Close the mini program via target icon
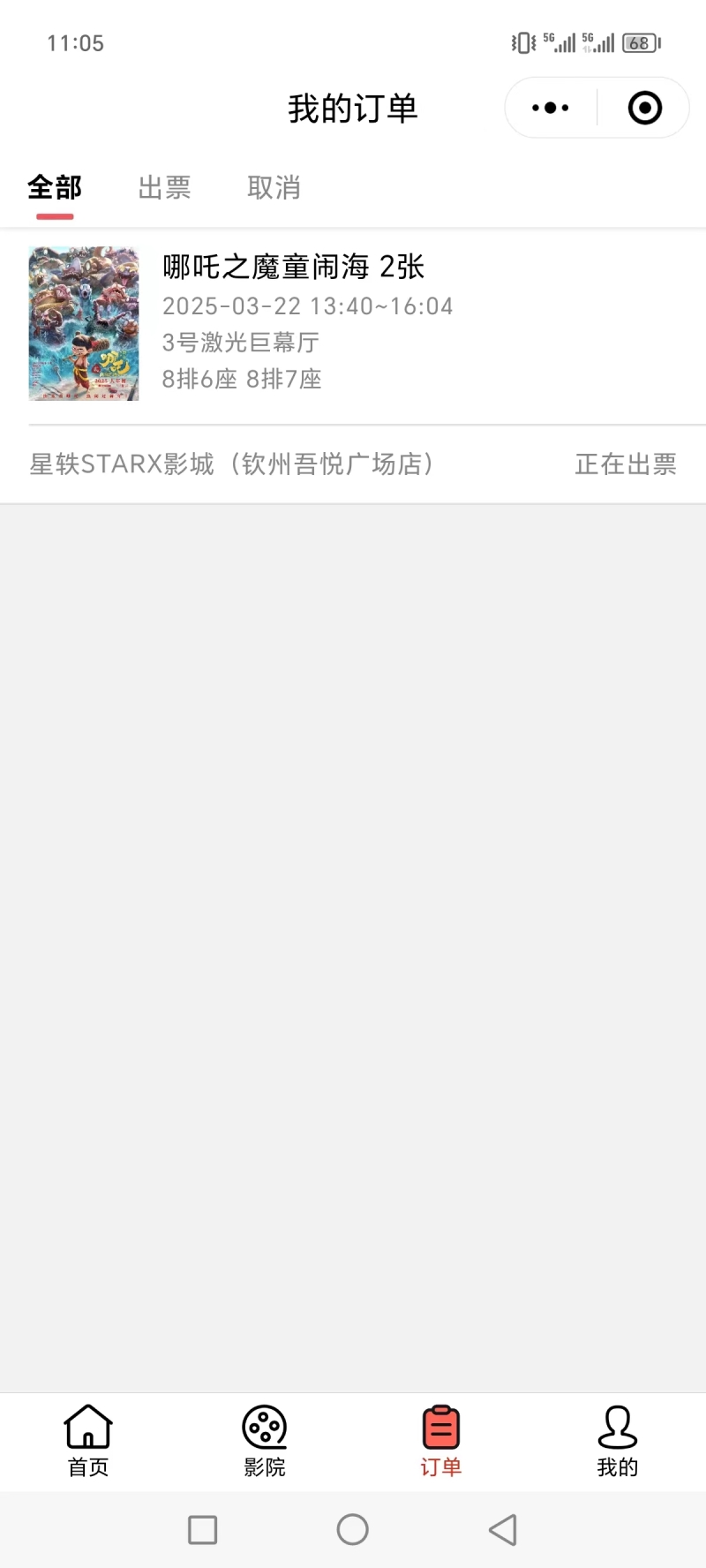 [645, 108]
